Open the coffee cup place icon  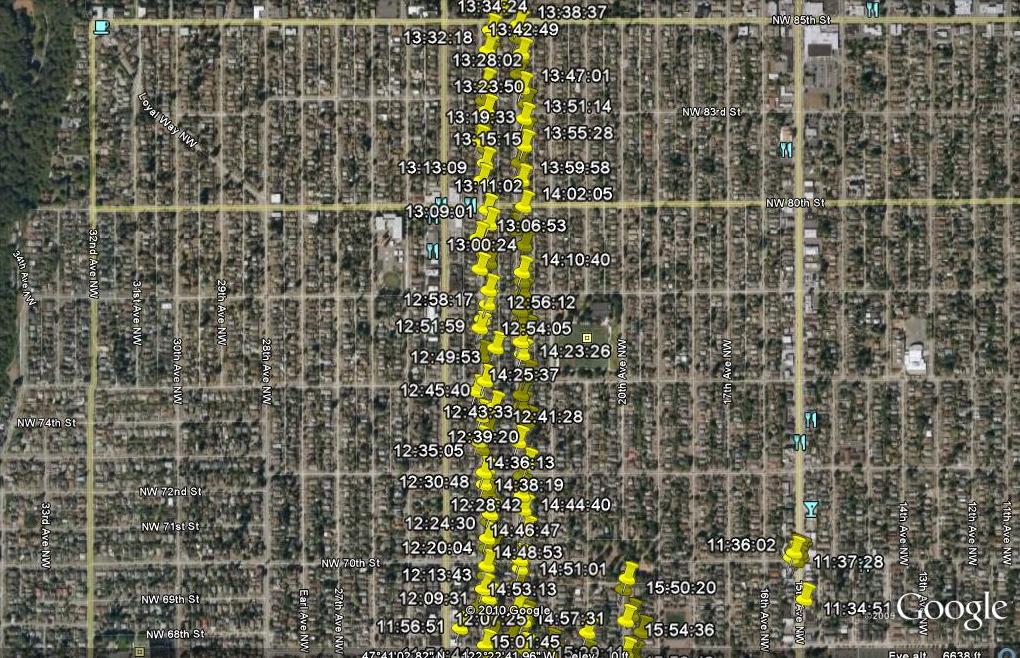(100, 27)
